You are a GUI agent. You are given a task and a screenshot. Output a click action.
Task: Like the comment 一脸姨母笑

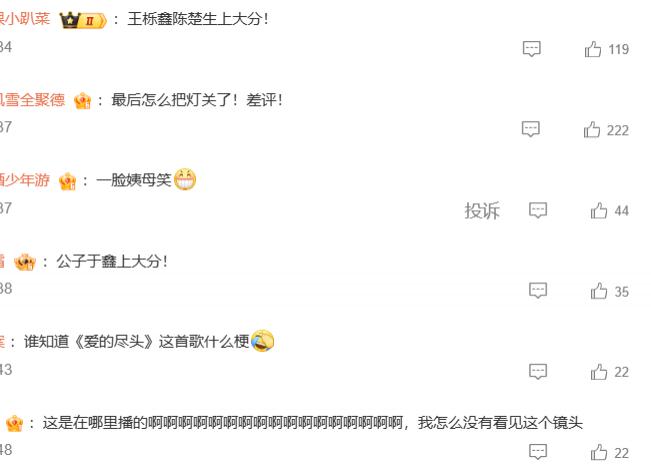click(x=599, y=211)
